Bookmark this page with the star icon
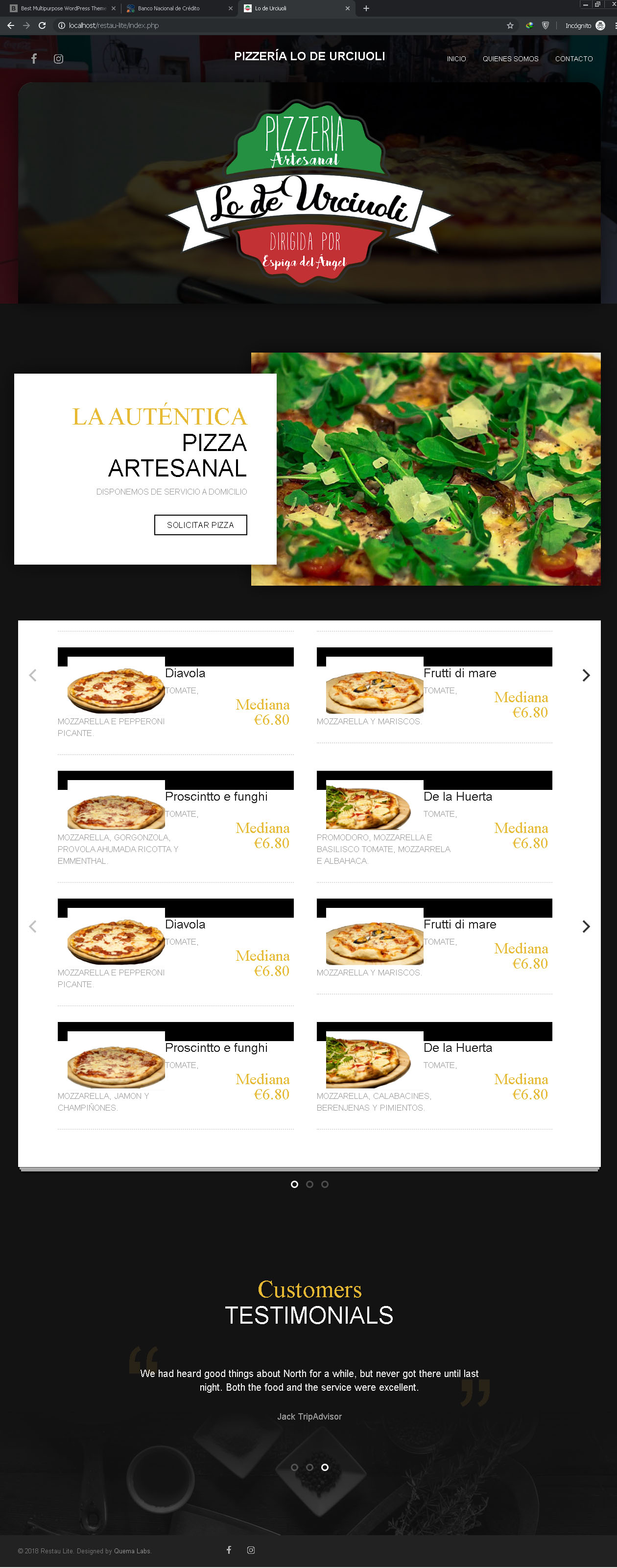Image resolution: width=617 pixels, height=1568 pixels. (x=510, y=25)
